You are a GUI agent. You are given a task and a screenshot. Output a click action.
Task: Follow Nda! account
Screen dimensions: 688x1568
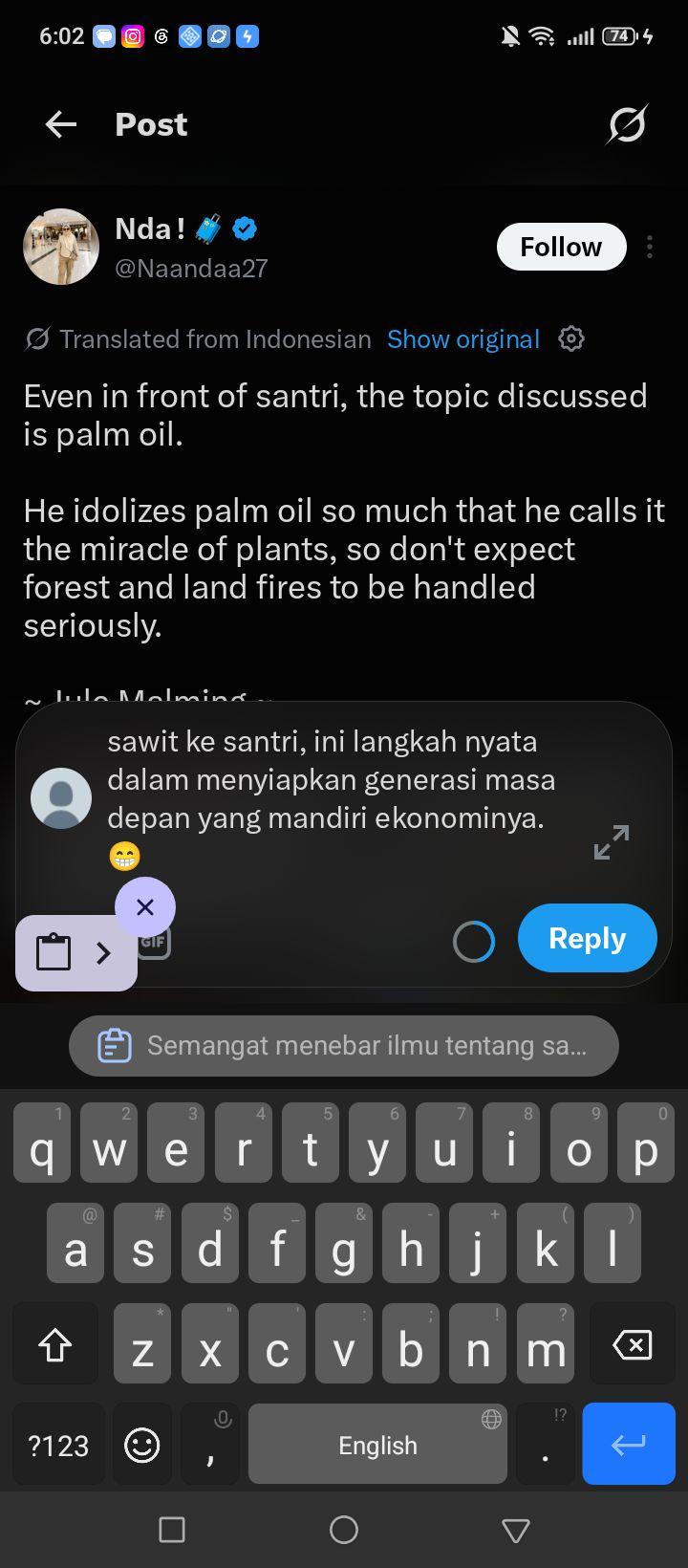561,247
